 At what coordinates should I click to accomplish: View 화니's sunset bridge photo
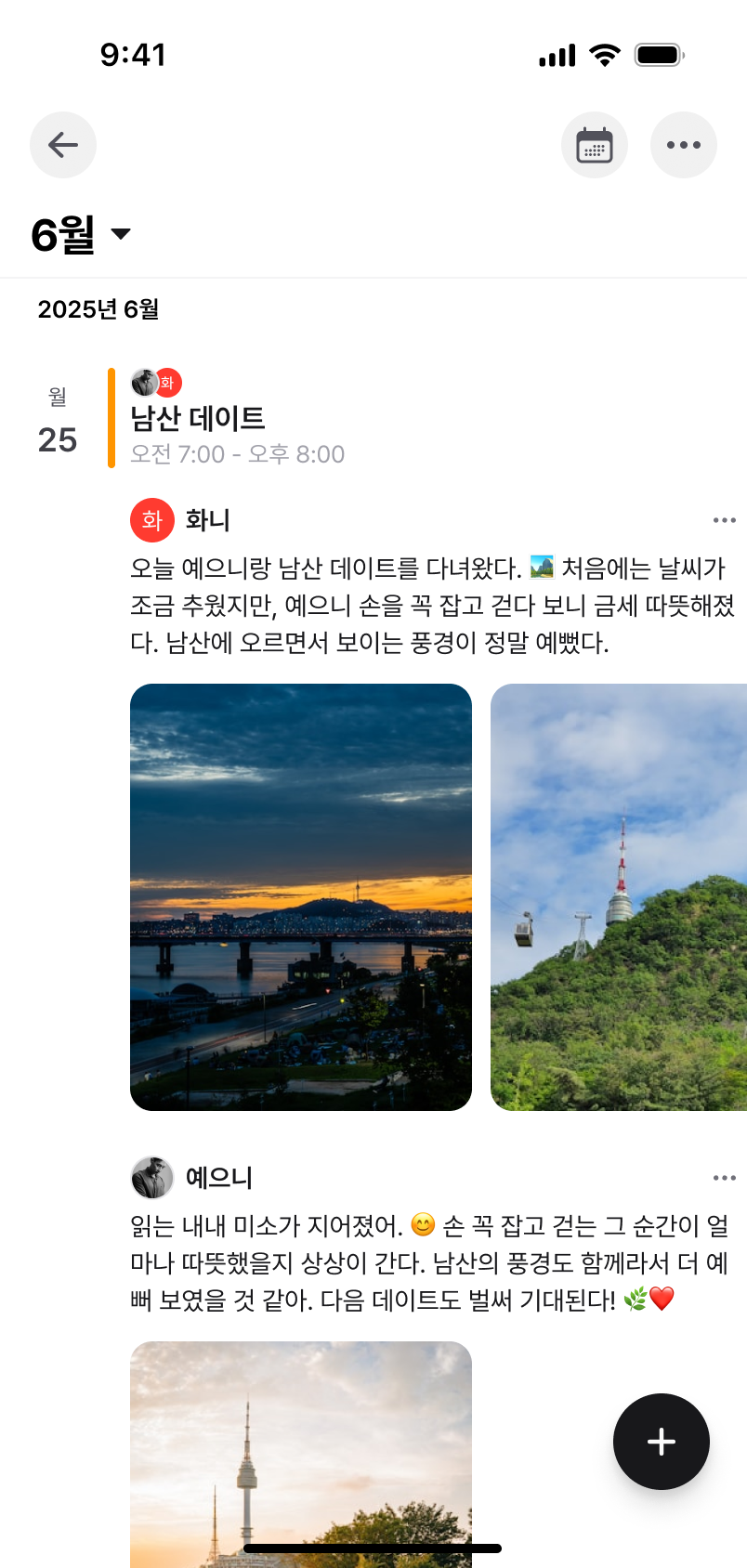pos(301,897)
